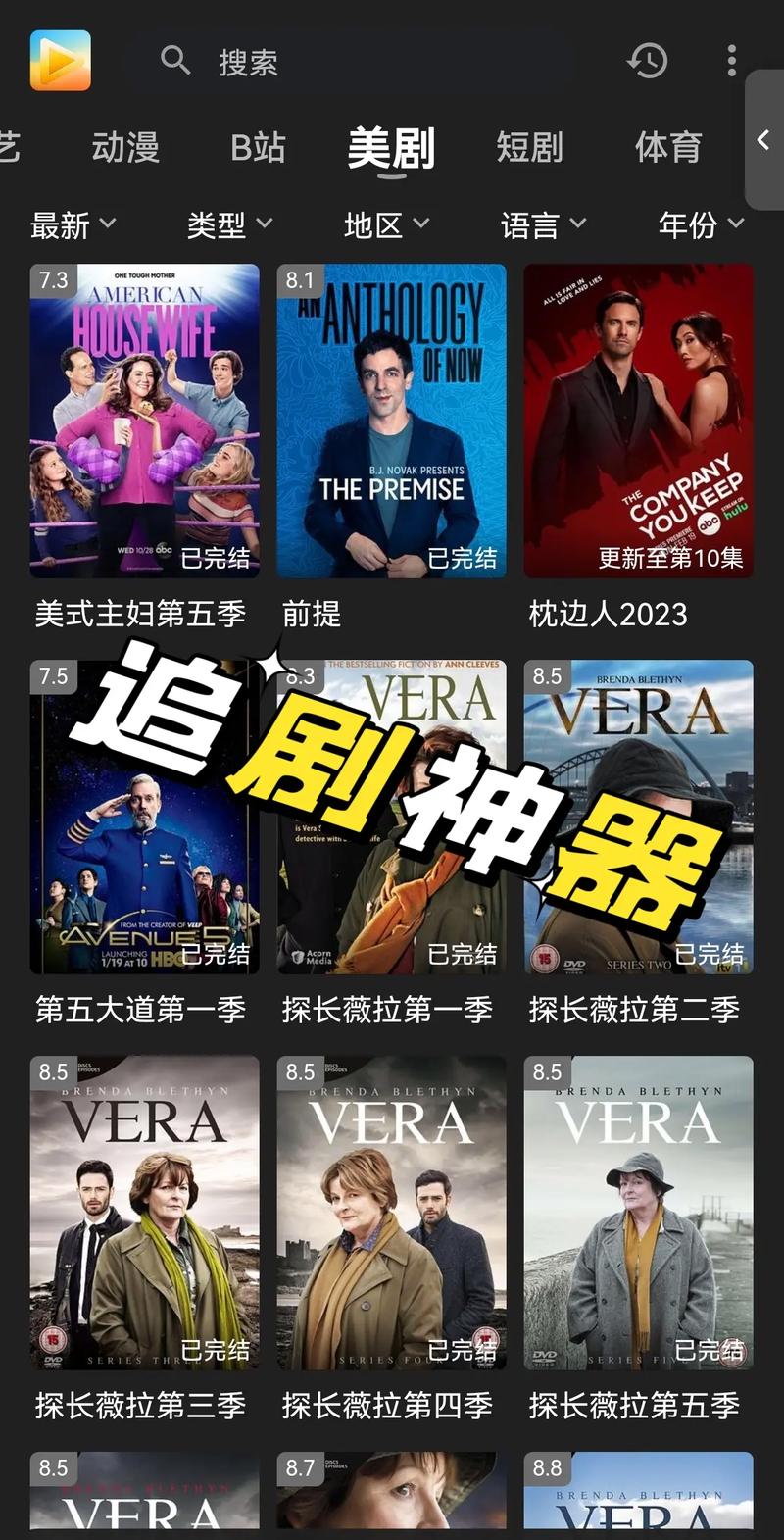Image resolution: width=784 pixels, height=1540 pixels.
Task: Switch to the B站 tab
Action: [x=258, y=147]
